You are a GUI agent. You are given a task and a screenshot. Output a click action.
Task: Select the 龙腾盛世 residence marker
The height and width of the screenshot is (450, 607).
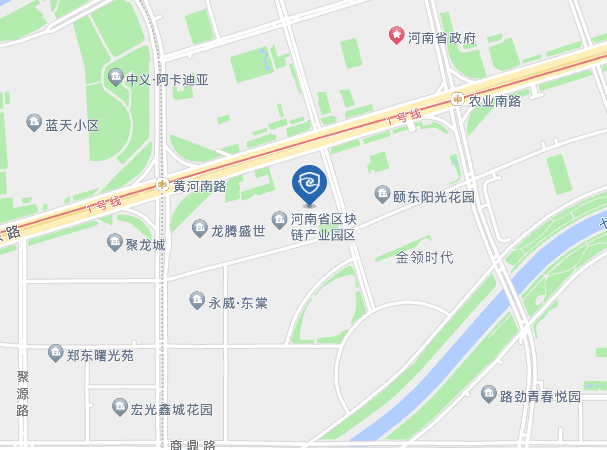(x=199, y=230)
